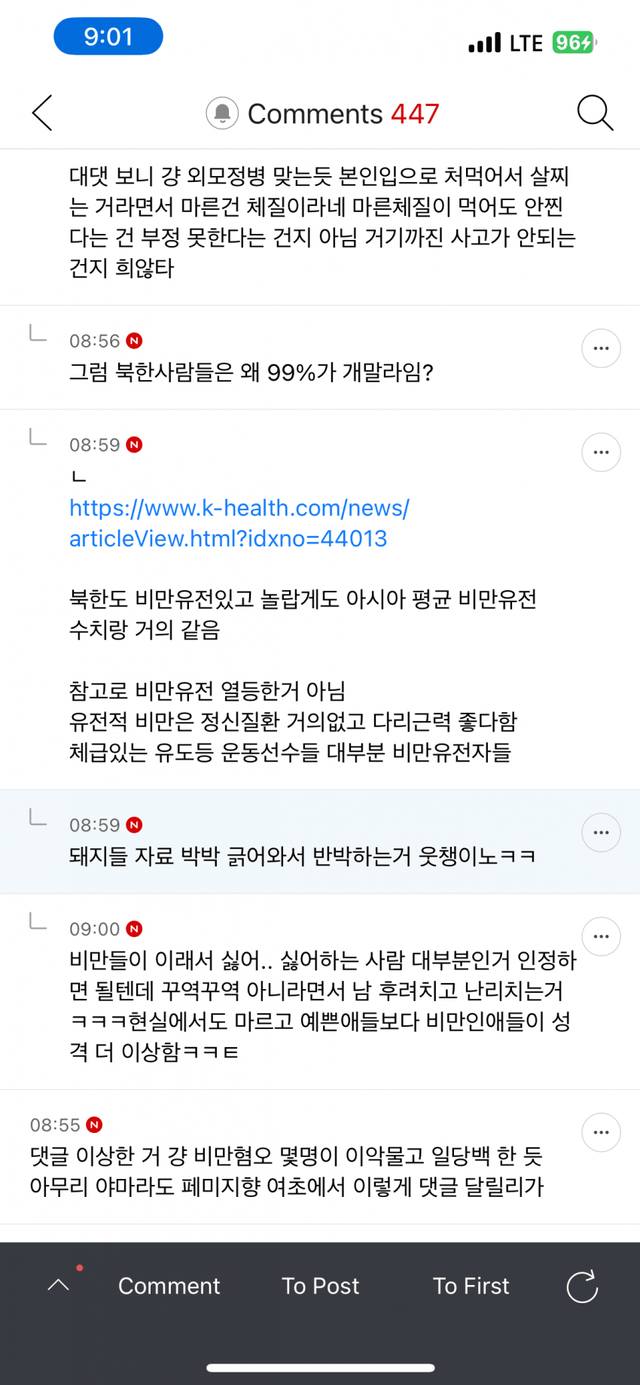Open options menu for the 08:56 comment

pos(601,349)
